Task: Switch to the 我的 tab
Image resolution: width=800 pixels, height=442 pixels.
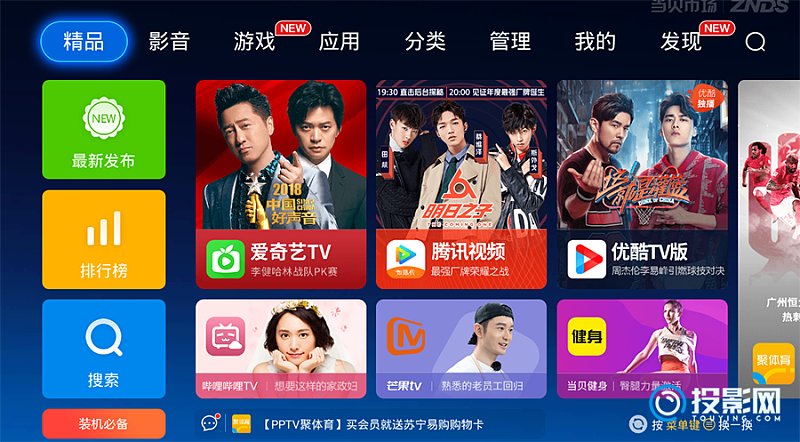Action: click(595, 42)
